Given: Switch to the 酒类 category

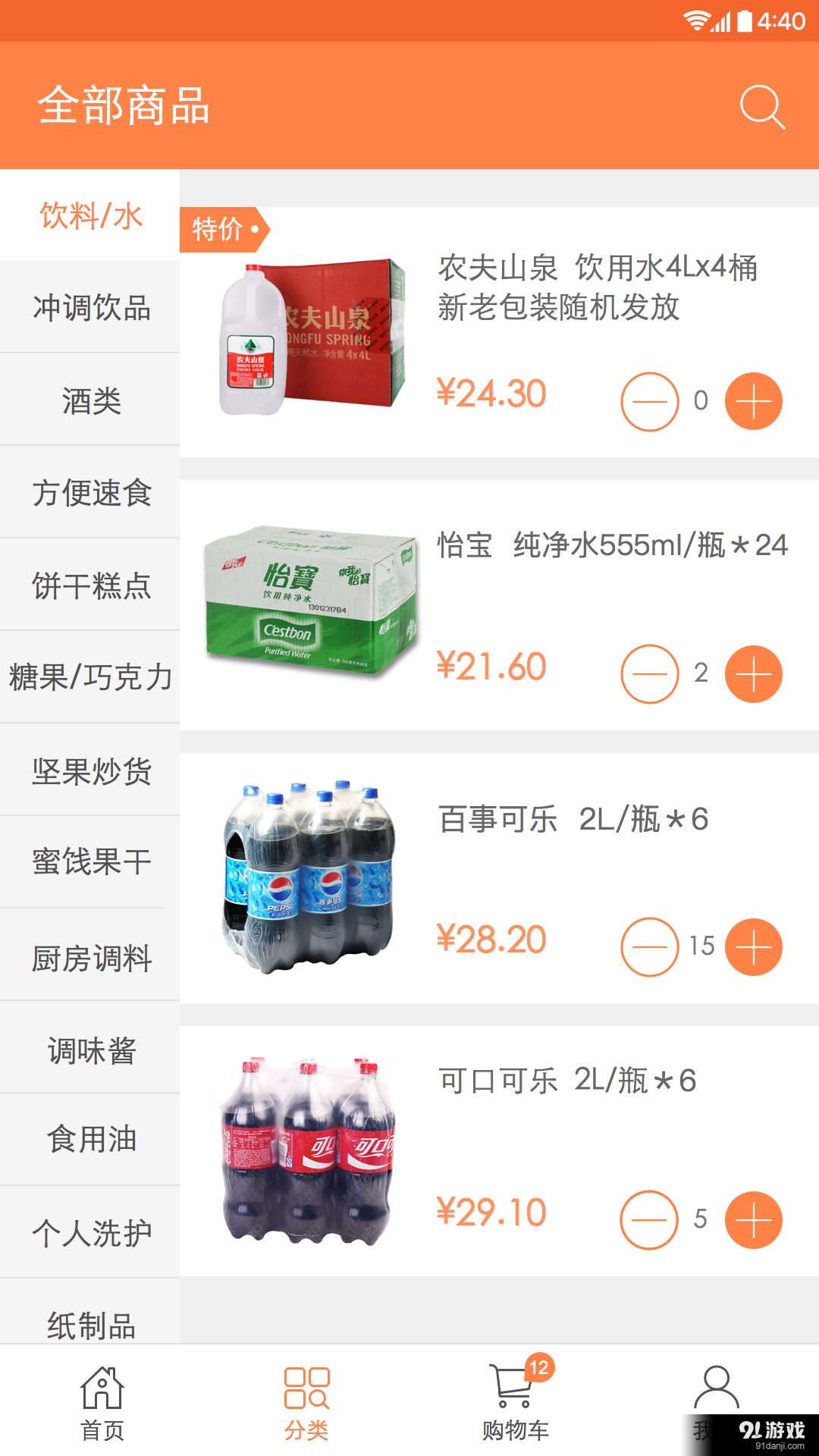Looking at the screenshot, I should click(91, 400).
